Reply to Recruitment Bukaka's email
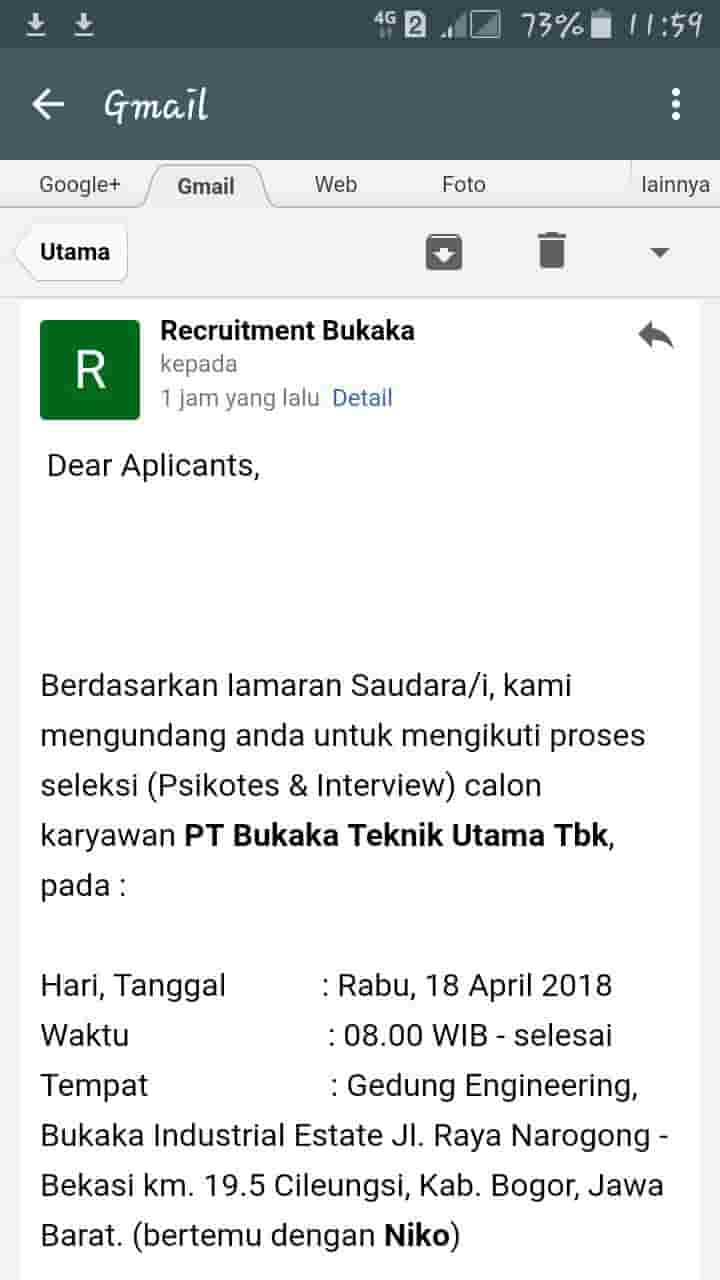This screenshot has width=720, height=1280. click(x=656, y=335)
